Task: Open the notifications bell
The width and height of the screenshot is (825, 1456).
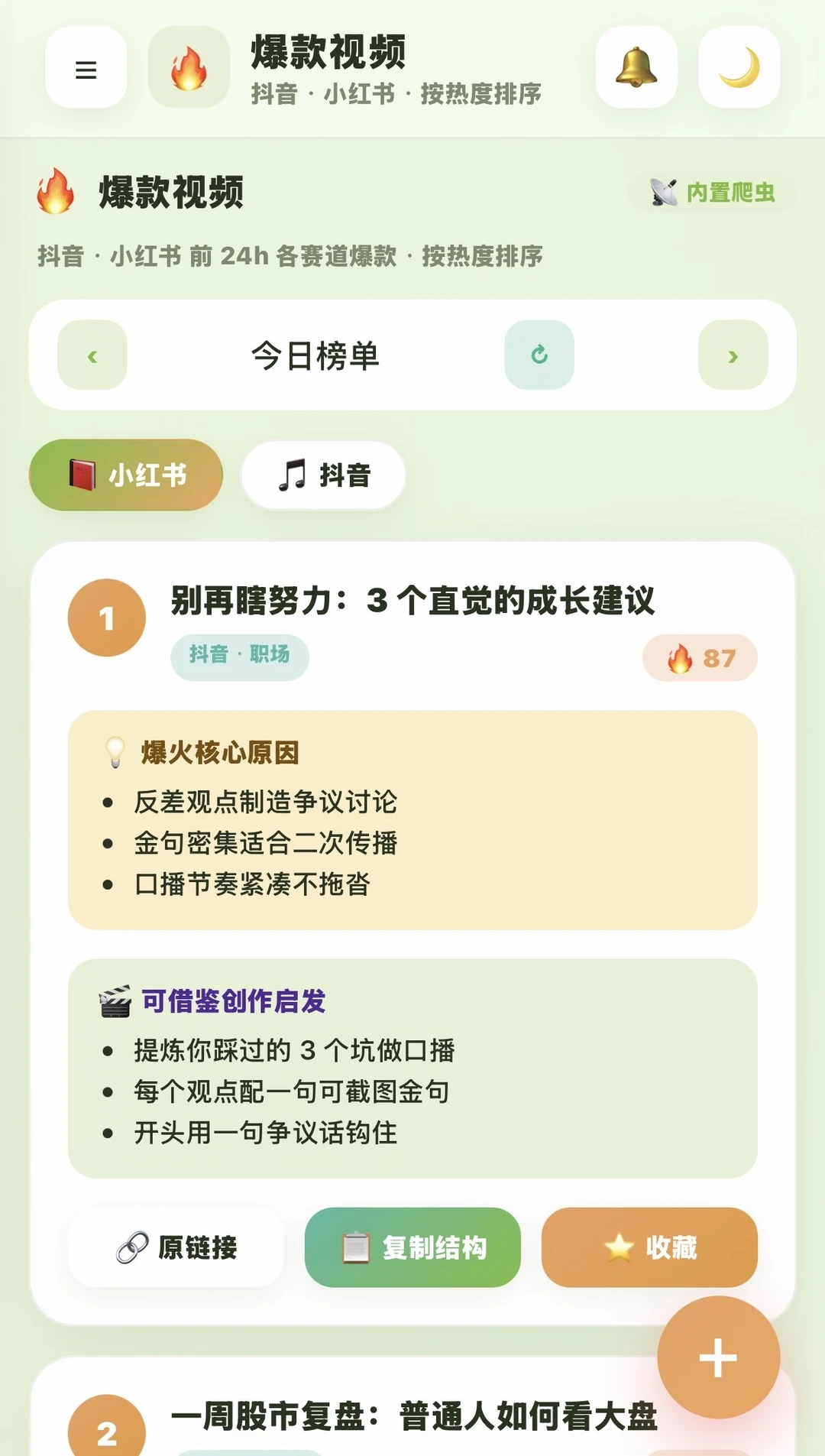Action: tap(636, 68)
